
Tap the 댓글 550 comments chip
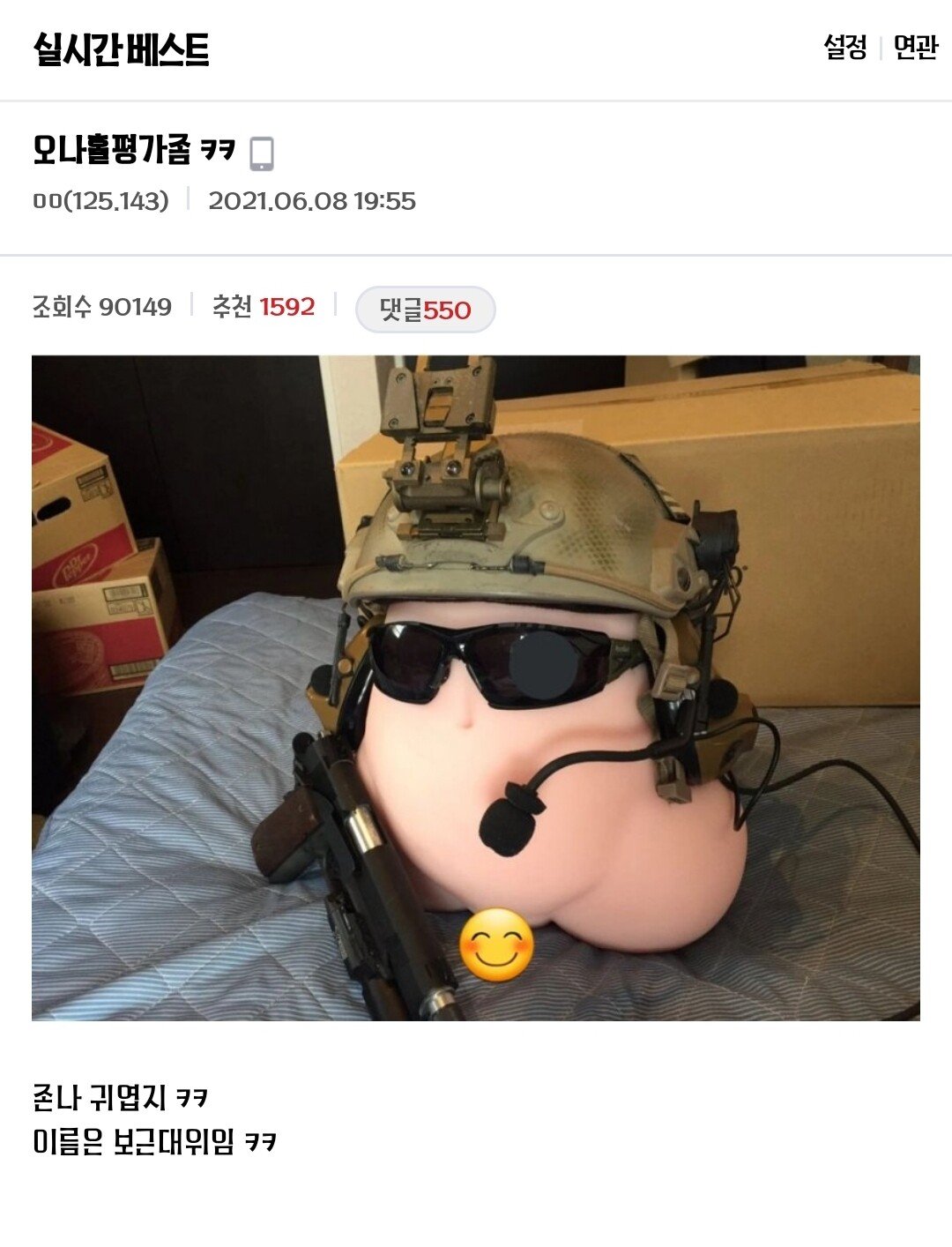(x=425, y=310)
